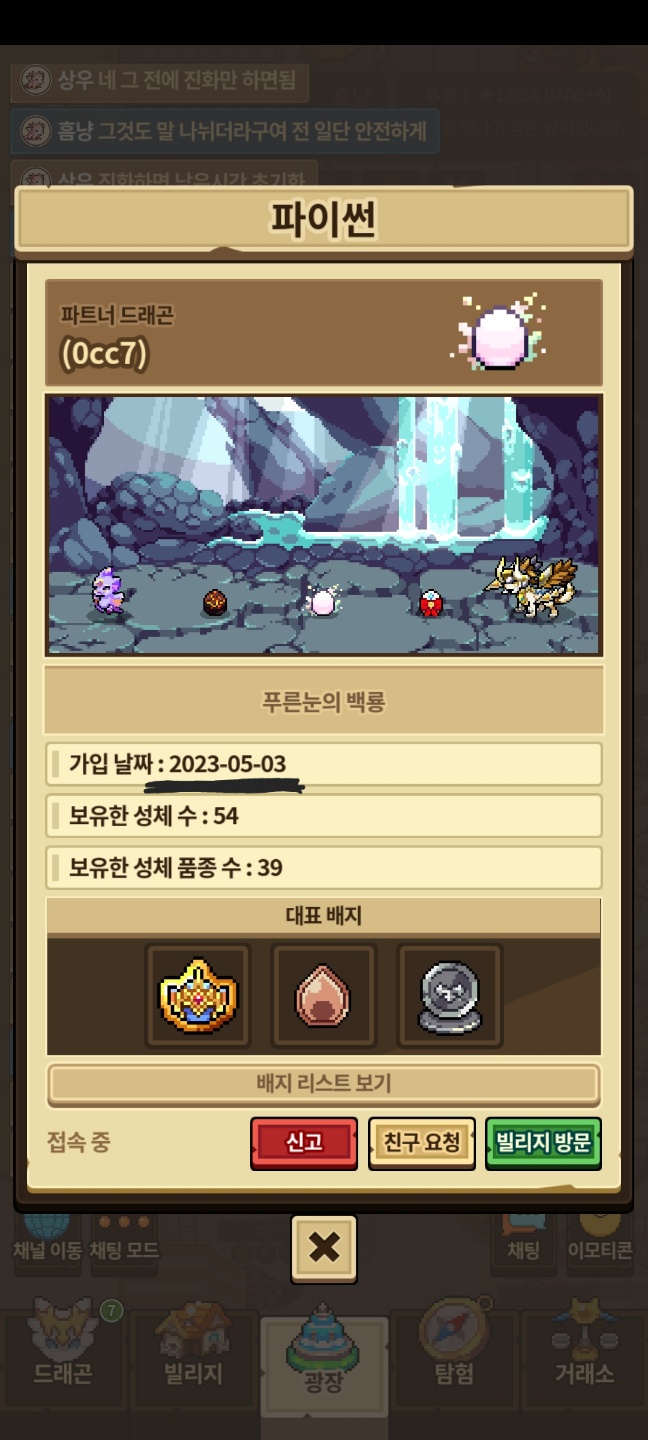Select the pink egg-shaped badge
Viewport: 648px width, 1440px height.
[x=324, y=996]
